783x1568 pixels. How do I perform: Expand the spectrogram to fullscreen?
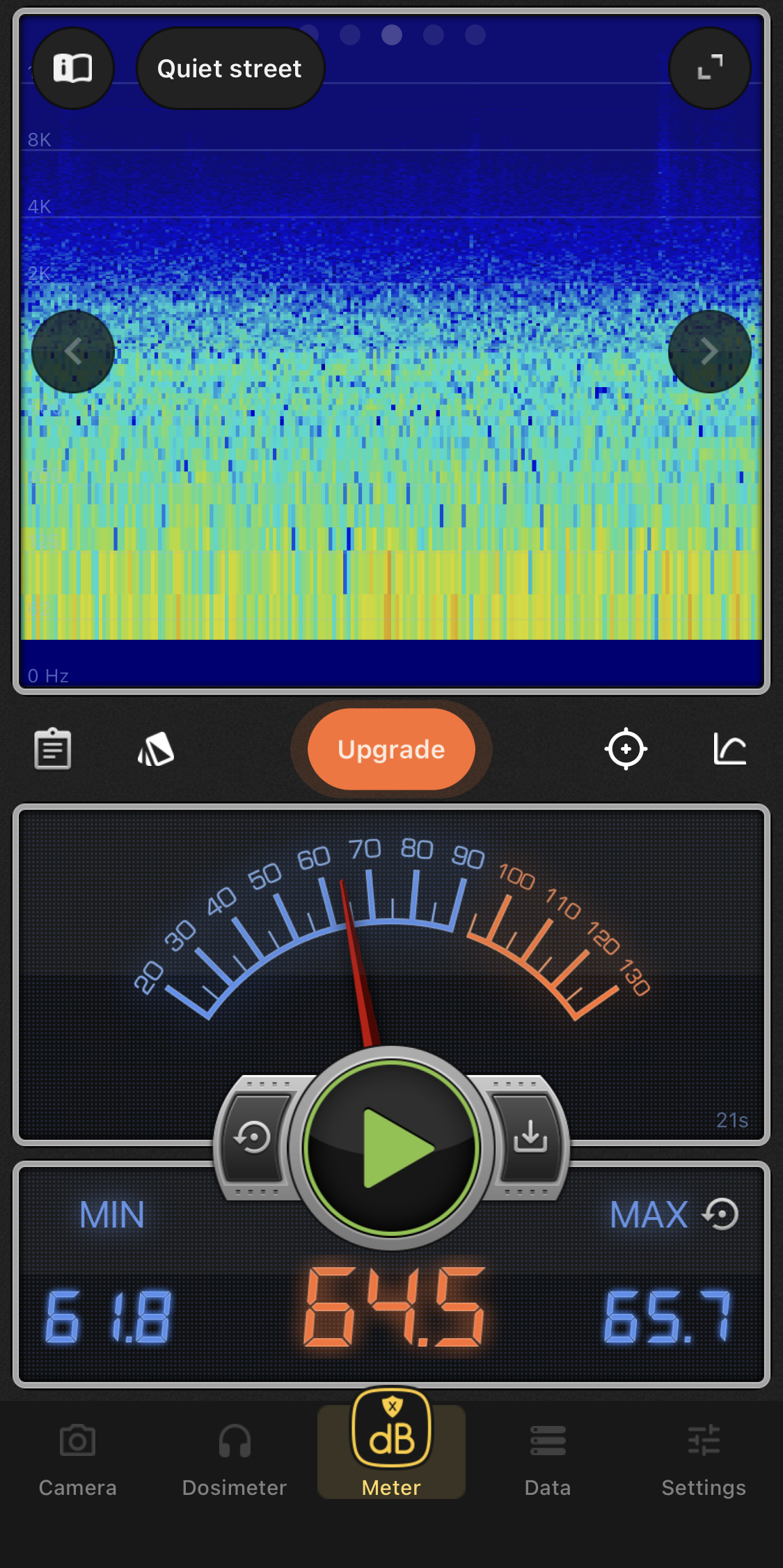pyautogui.click(x=709, y=68)
